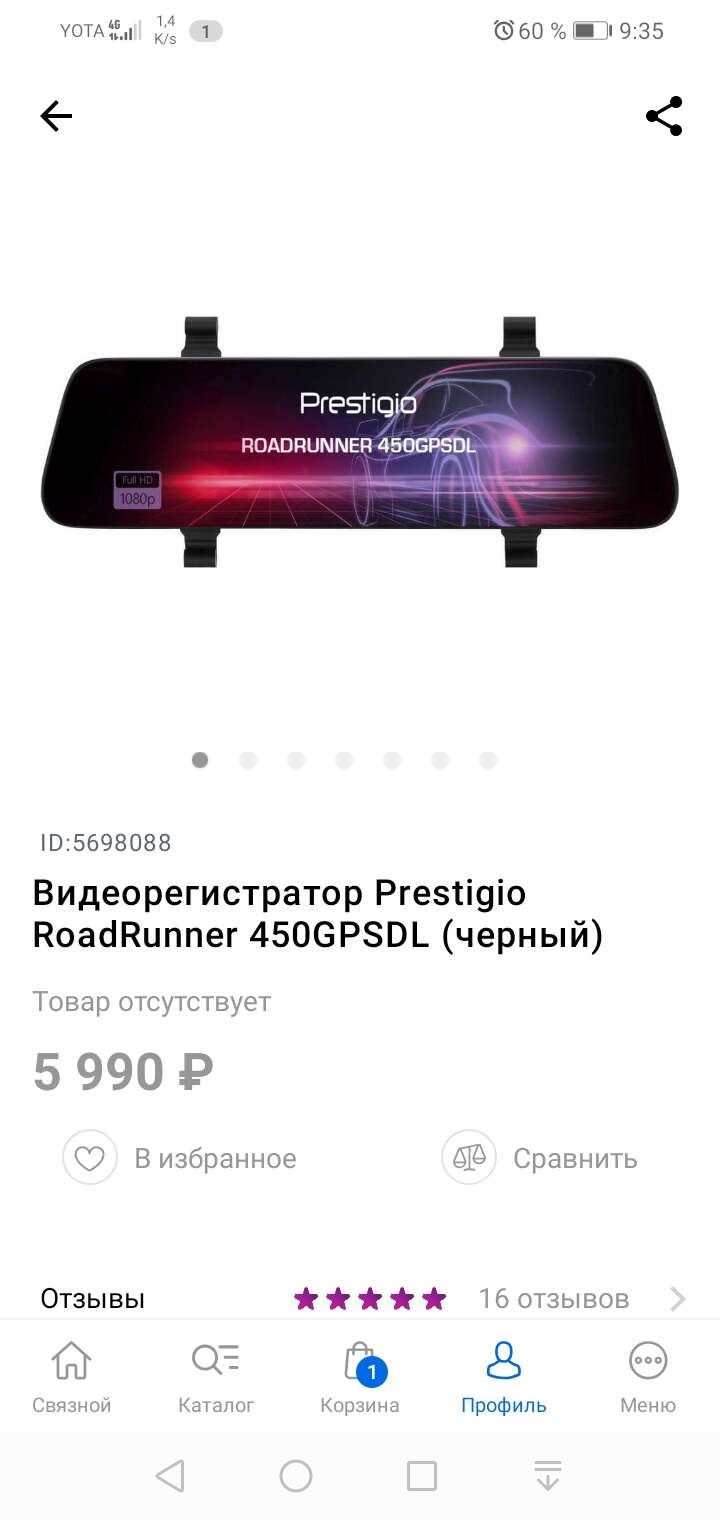
Task: Switch to the Профиль tab
Action: coord(504,1378)
